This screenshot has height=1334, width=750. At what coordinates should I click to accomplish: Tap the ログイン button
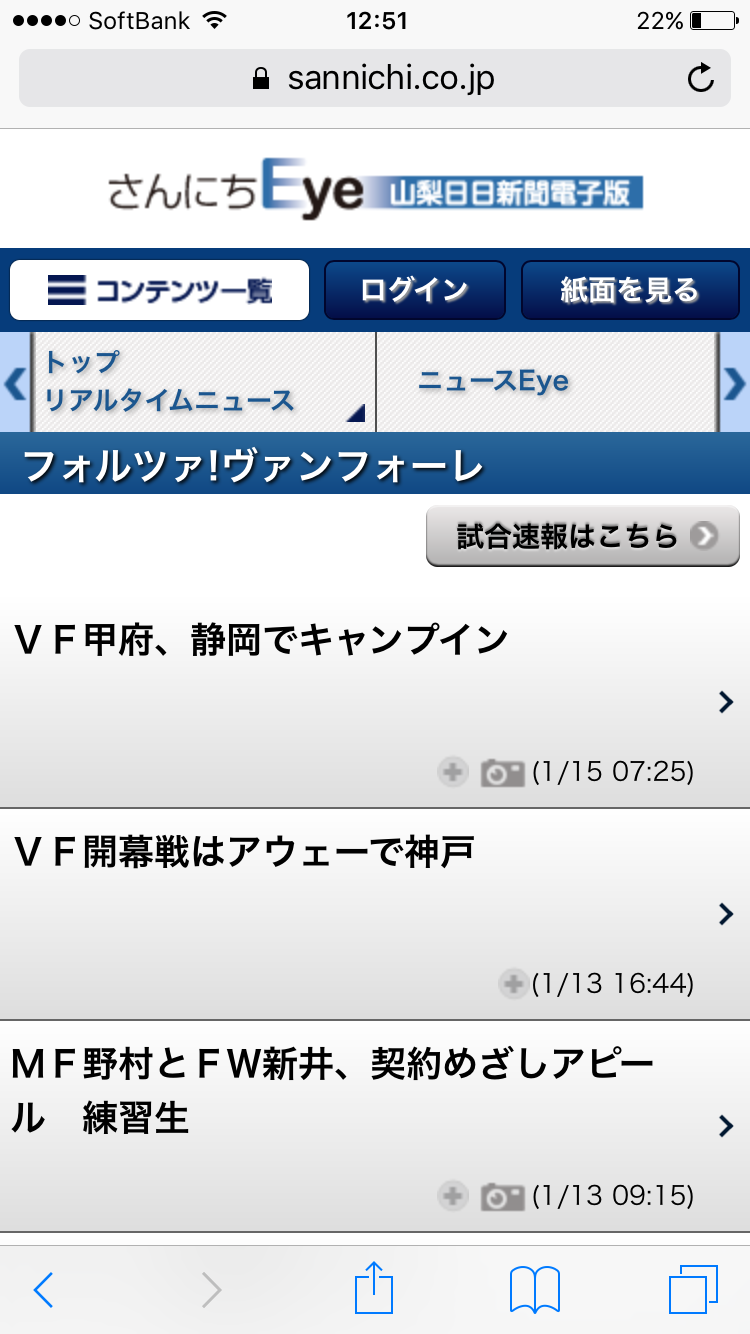click(x=415, y=290)
